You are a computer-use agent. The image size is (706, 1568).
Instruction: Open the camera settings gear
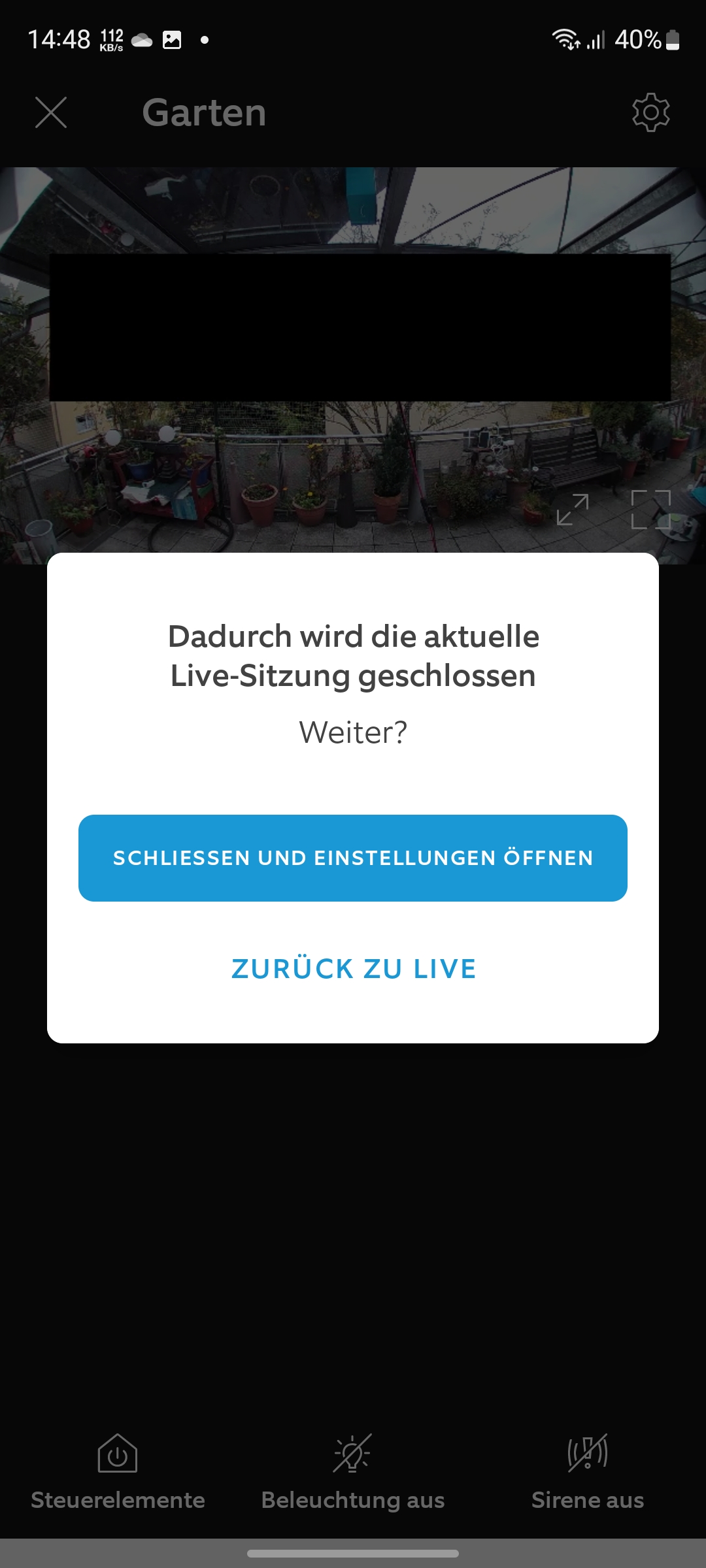tap(651, 112)
